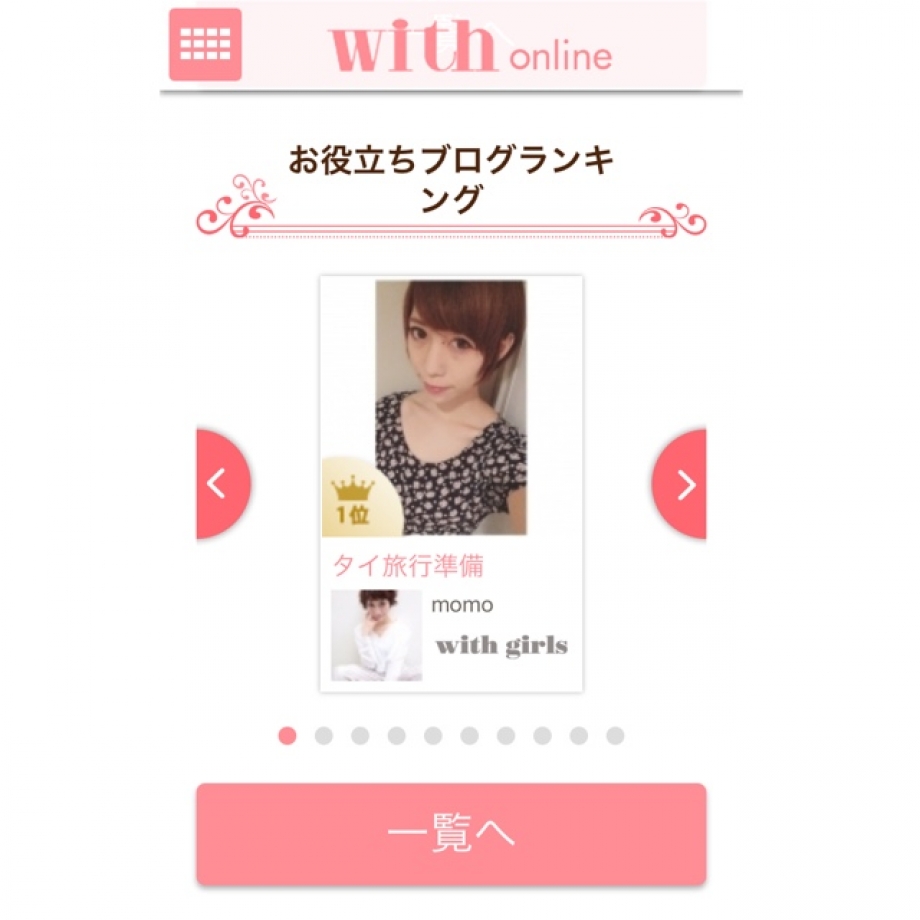Open momo's profile picture
Image resolution: width=920 pixels, height=920 pixels.
[376, 636]
